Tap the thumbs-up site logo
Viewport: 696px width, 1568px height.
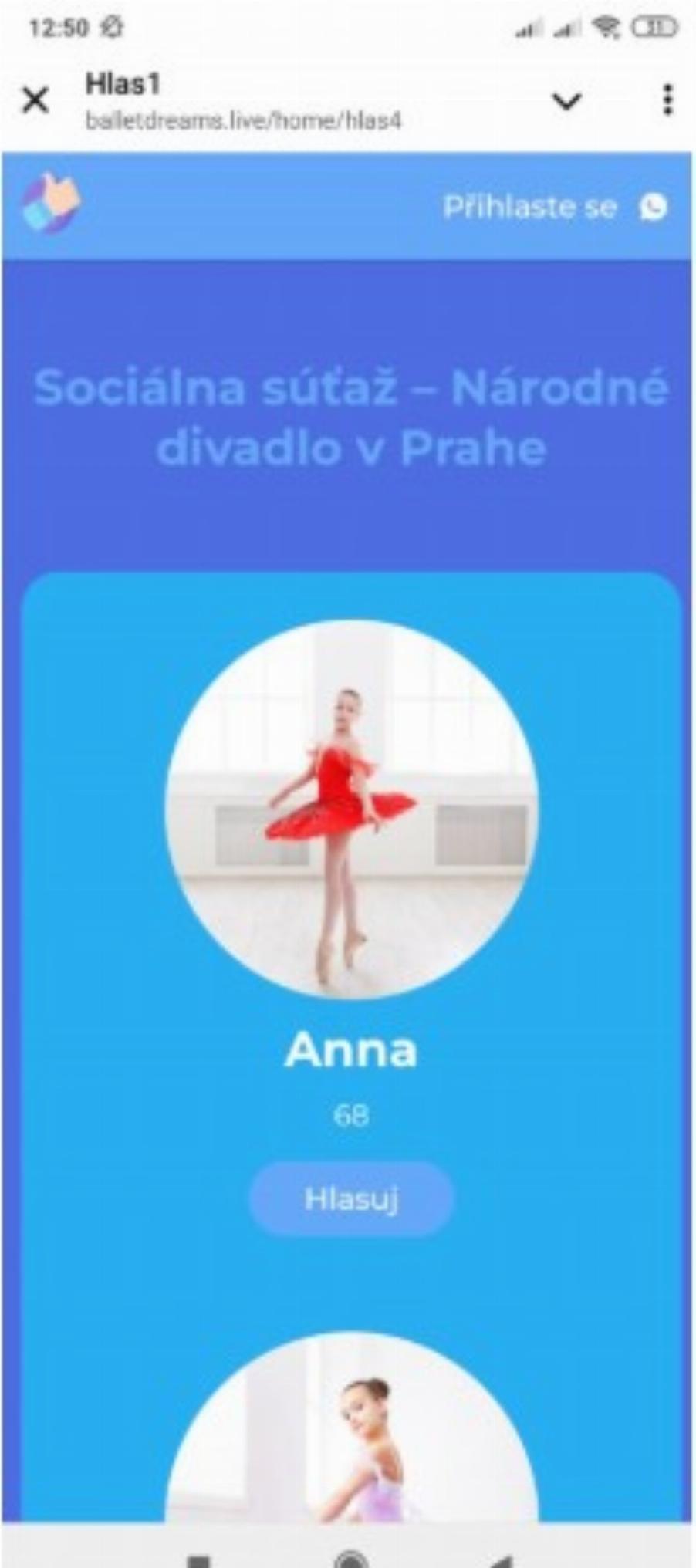(x=51, y=204)
